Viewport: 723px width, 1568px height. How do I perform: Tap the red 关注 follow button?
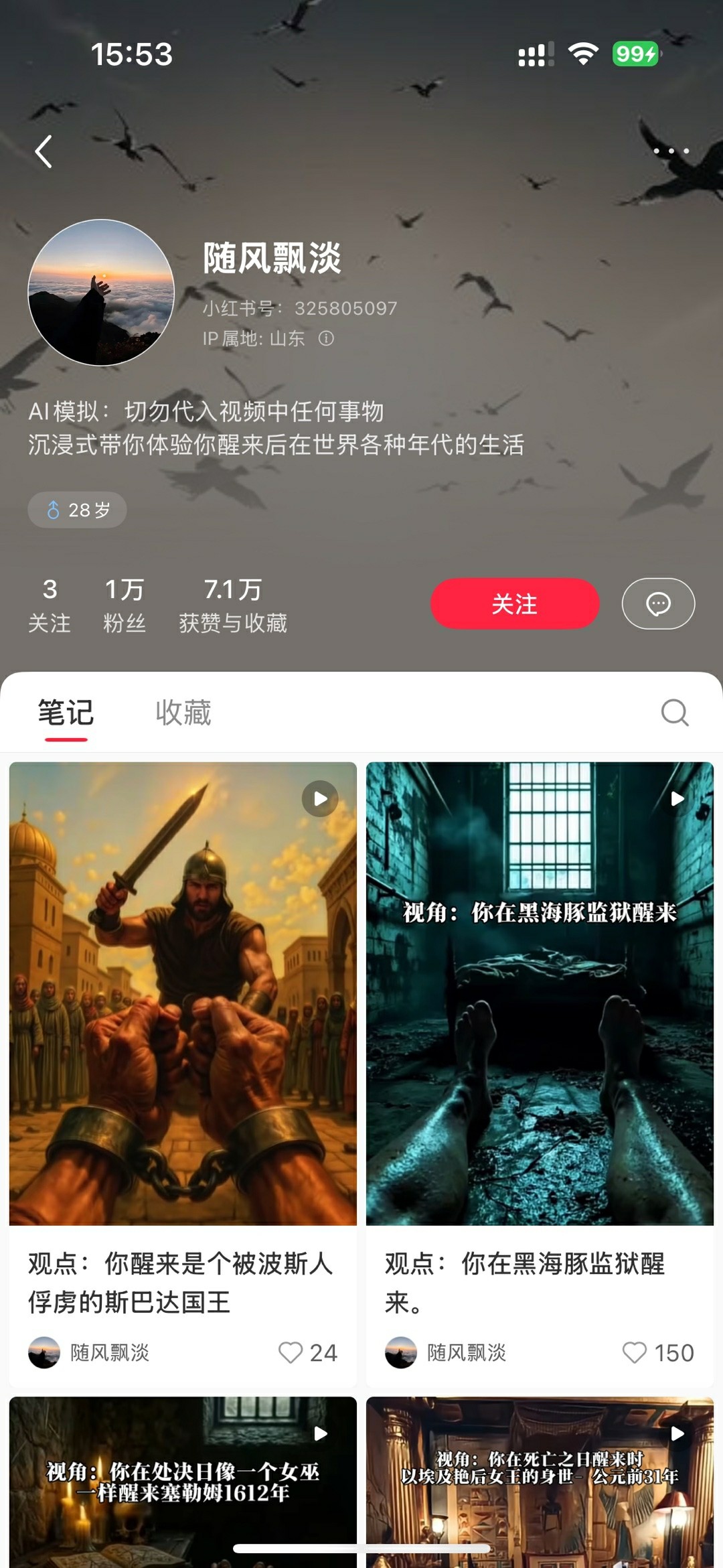(x=514, y=603)
